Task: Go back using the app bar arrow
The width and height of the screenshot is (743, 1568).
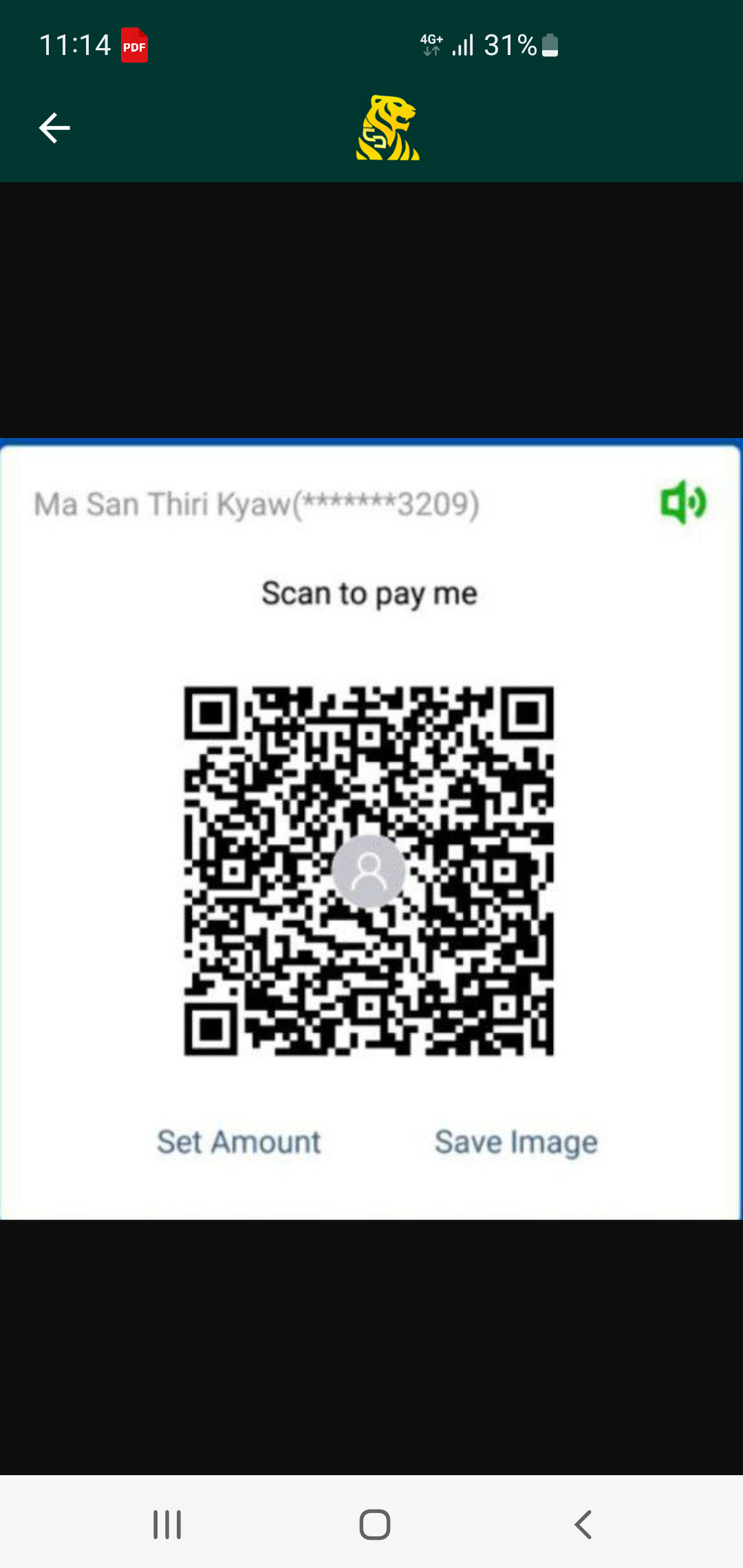Action: pyautogui.click(x=54, y=128)
